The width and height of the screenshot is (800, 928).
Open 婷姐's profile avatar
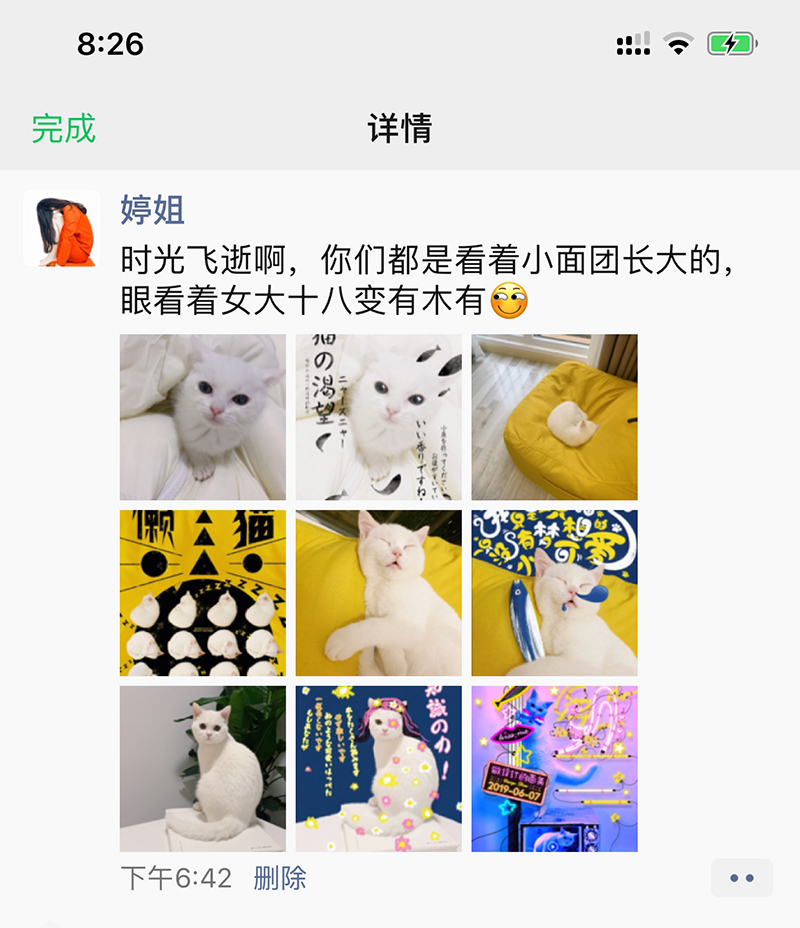61,228
